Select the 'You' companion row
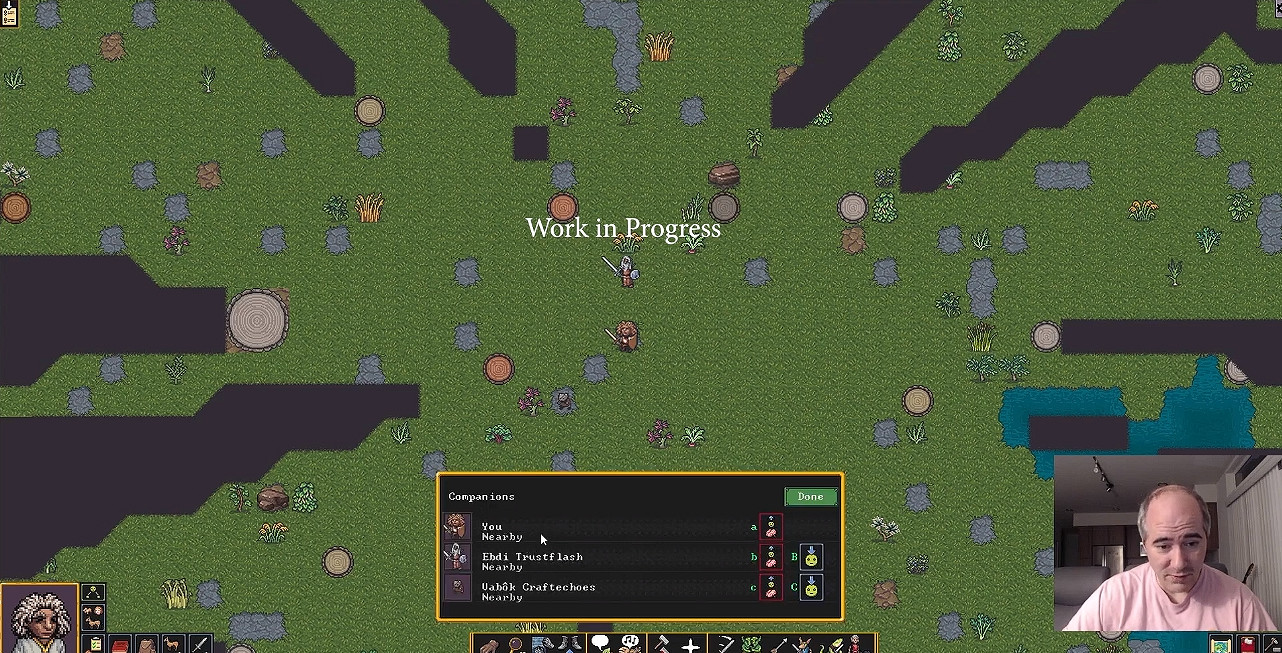 point(600,531)
